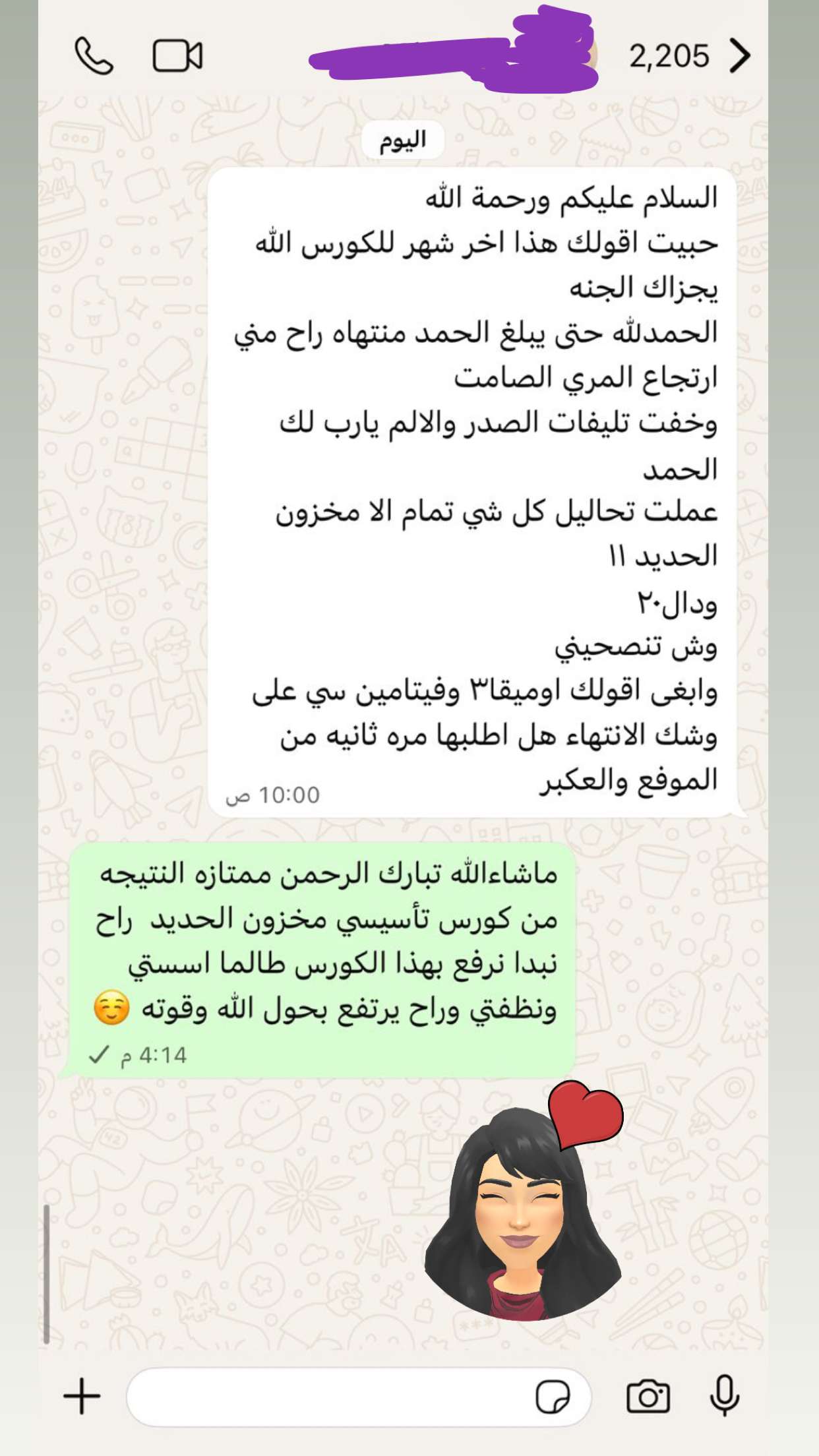Start a video call
Image resolution: width=819 pixels, height=1456 pixels.
(177, 56)
